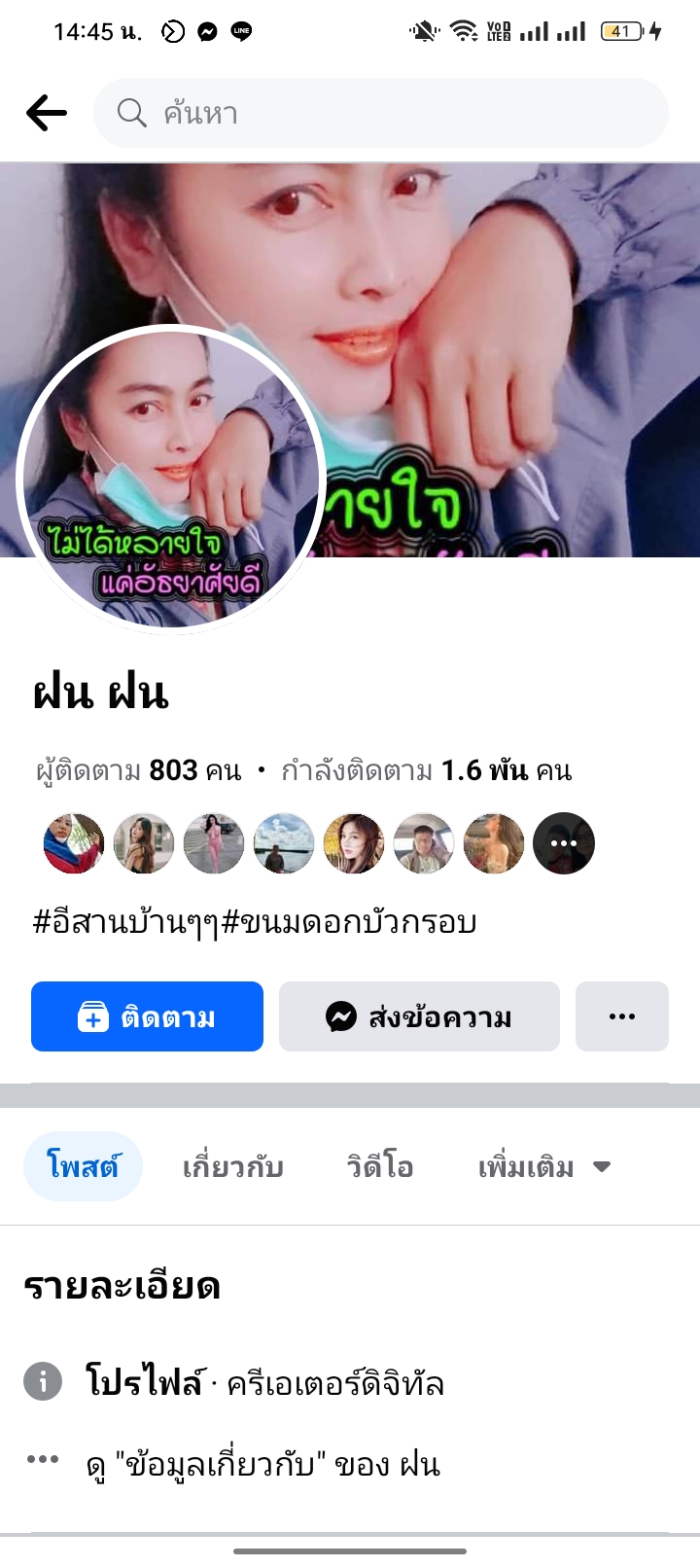Open the #ขนมดอกบัวกรอบ hashtag

click(350, 921)
